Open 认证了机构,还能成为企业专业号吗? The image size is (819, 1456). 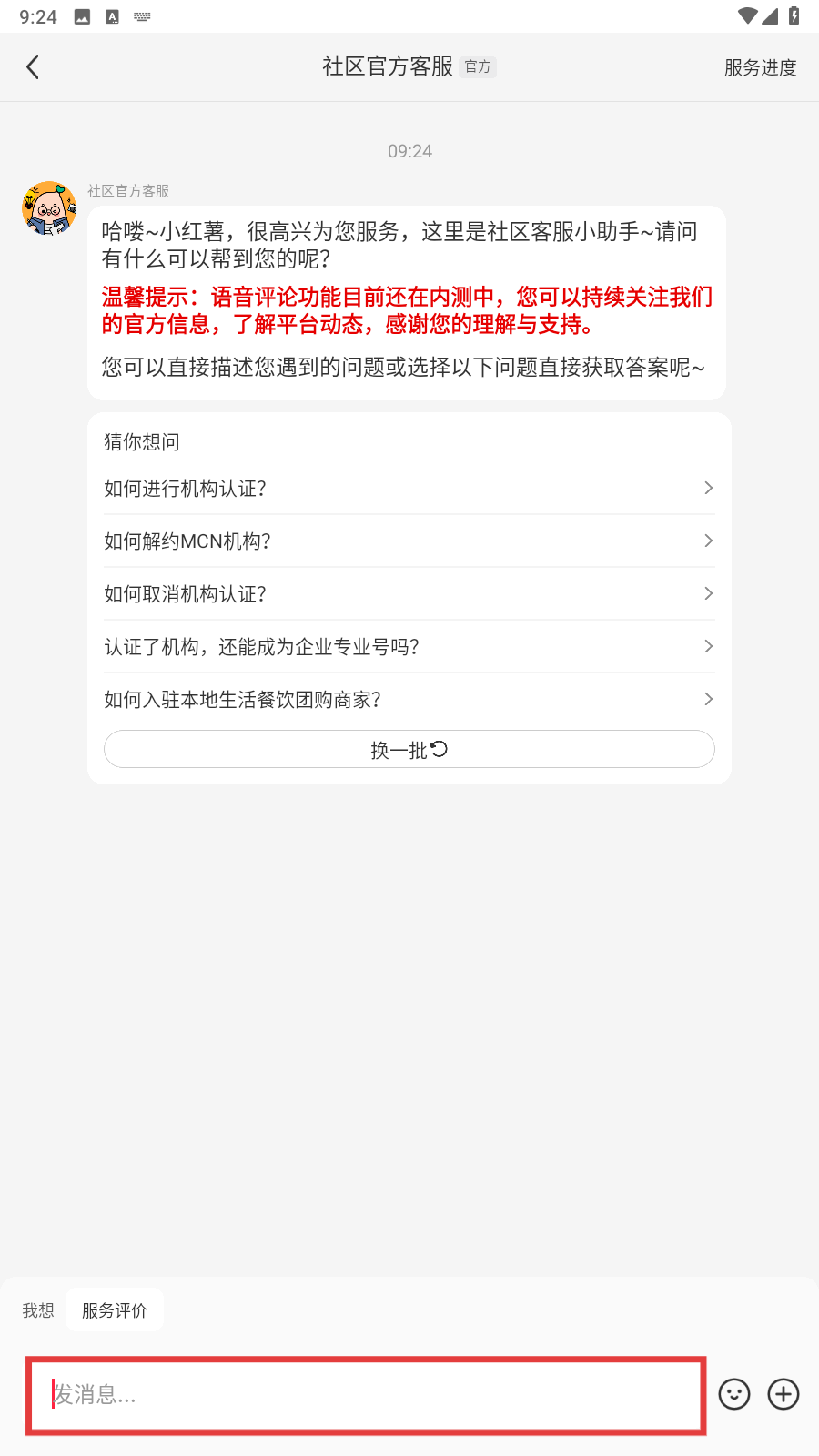[409, 647]
